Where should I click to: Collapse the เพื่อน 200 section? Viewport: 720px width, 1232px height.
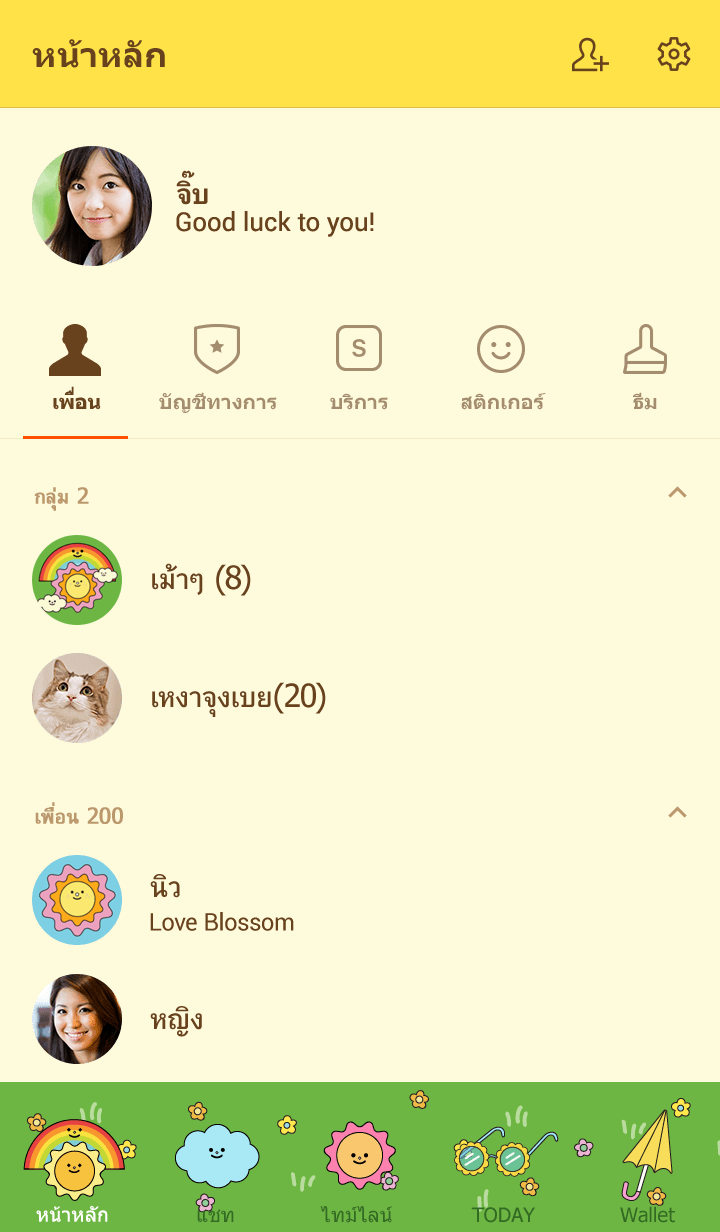click(x=677, y=813)
